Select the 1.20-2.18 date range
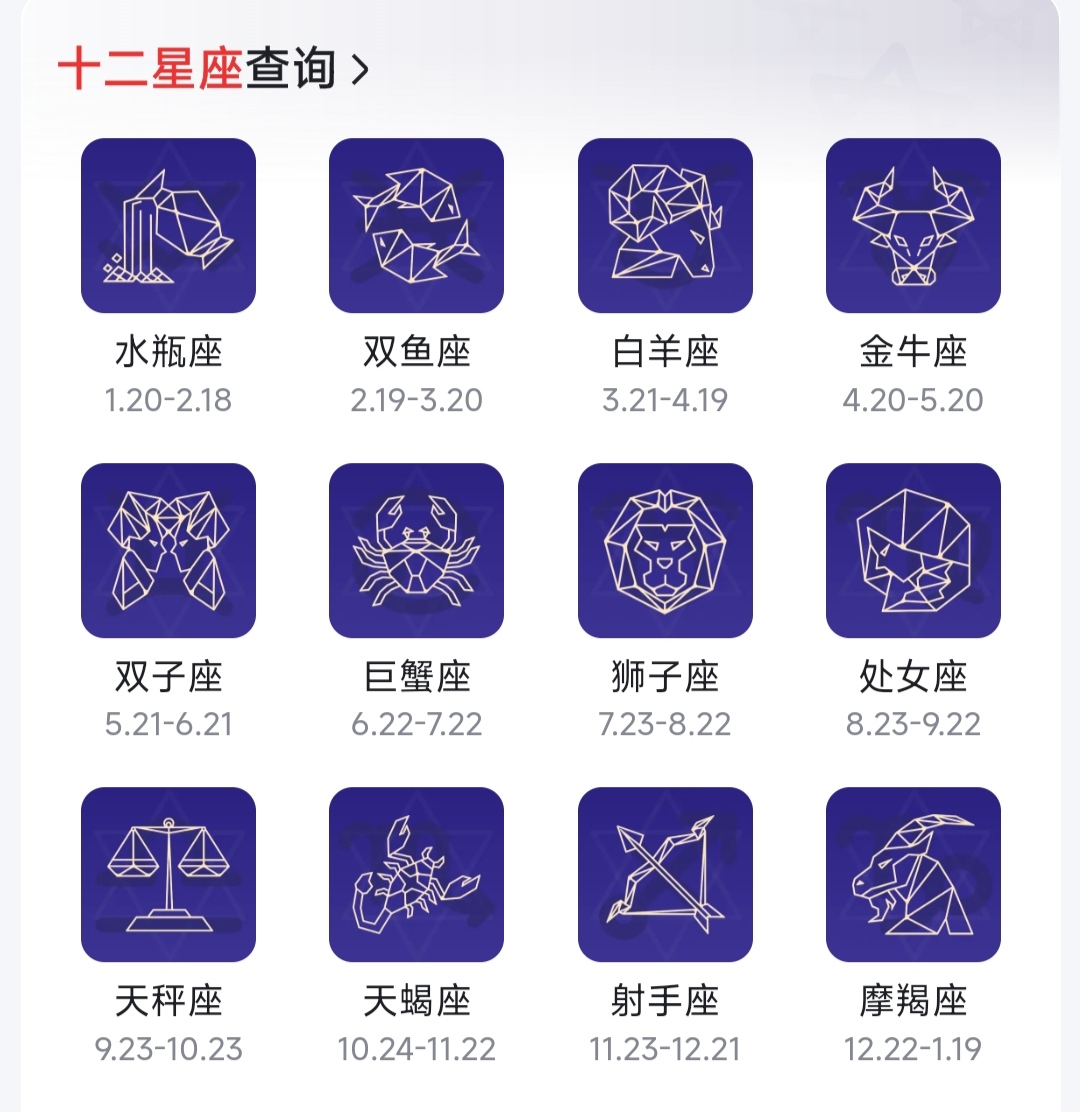Image resolution: width=1080 pixels, height=1112 pixels. (x=168, y=400)
